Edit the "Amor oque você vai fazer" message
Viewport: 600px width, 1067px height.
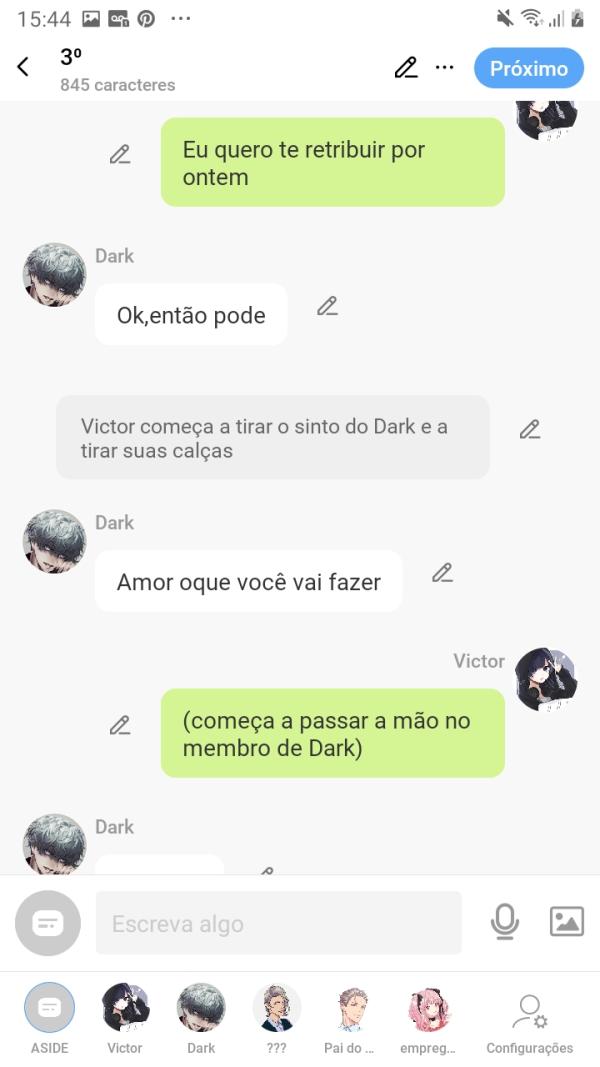[x=442, y=573]
